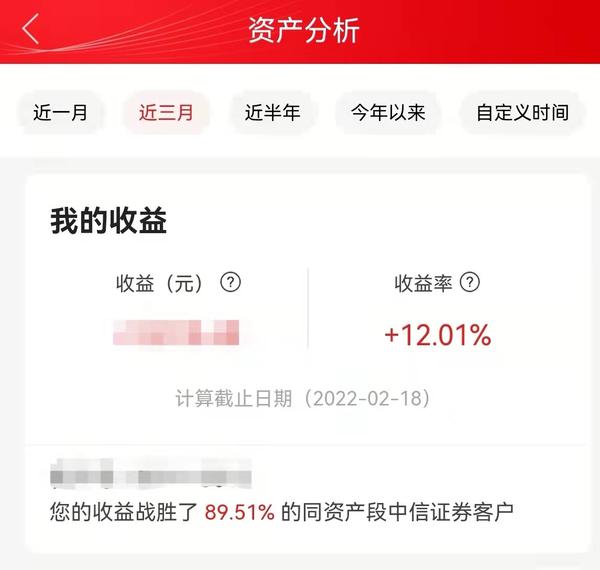Select the 近三月 time range
600x570 pixels.
pos(166,112)
